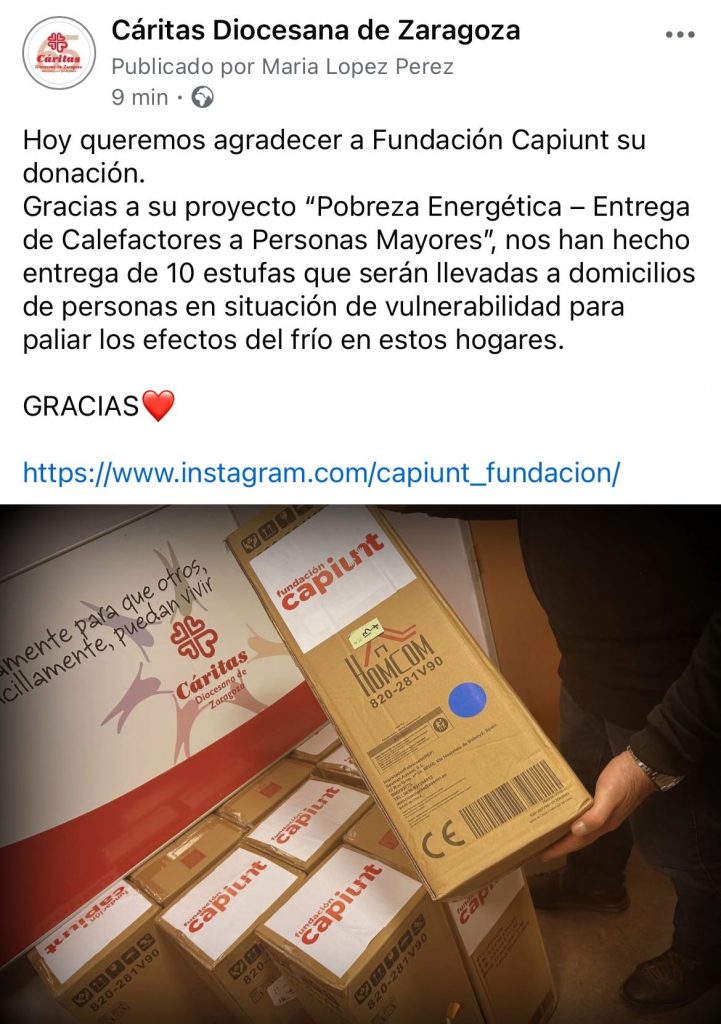Viewport: 721px width, 1024px height.
Task: View the post's photo of Capiunt boxes
Action: point(360,760)
